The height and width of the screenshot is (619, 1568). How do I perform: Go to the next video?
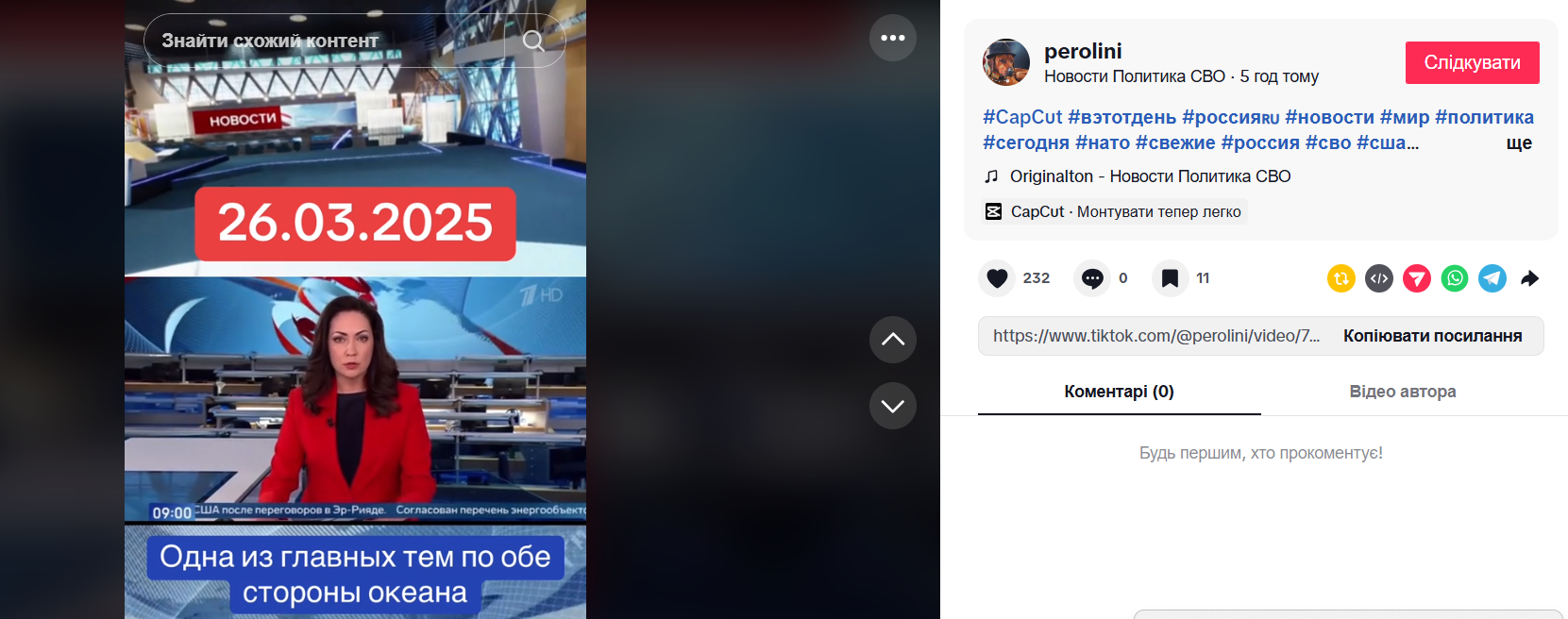tap(892, 406)
